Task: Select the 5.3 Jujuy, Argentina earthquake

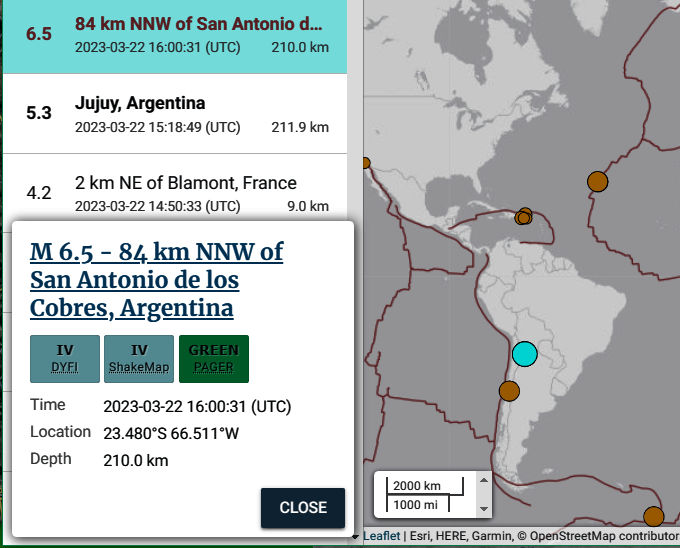Action: tap(175, 114)
